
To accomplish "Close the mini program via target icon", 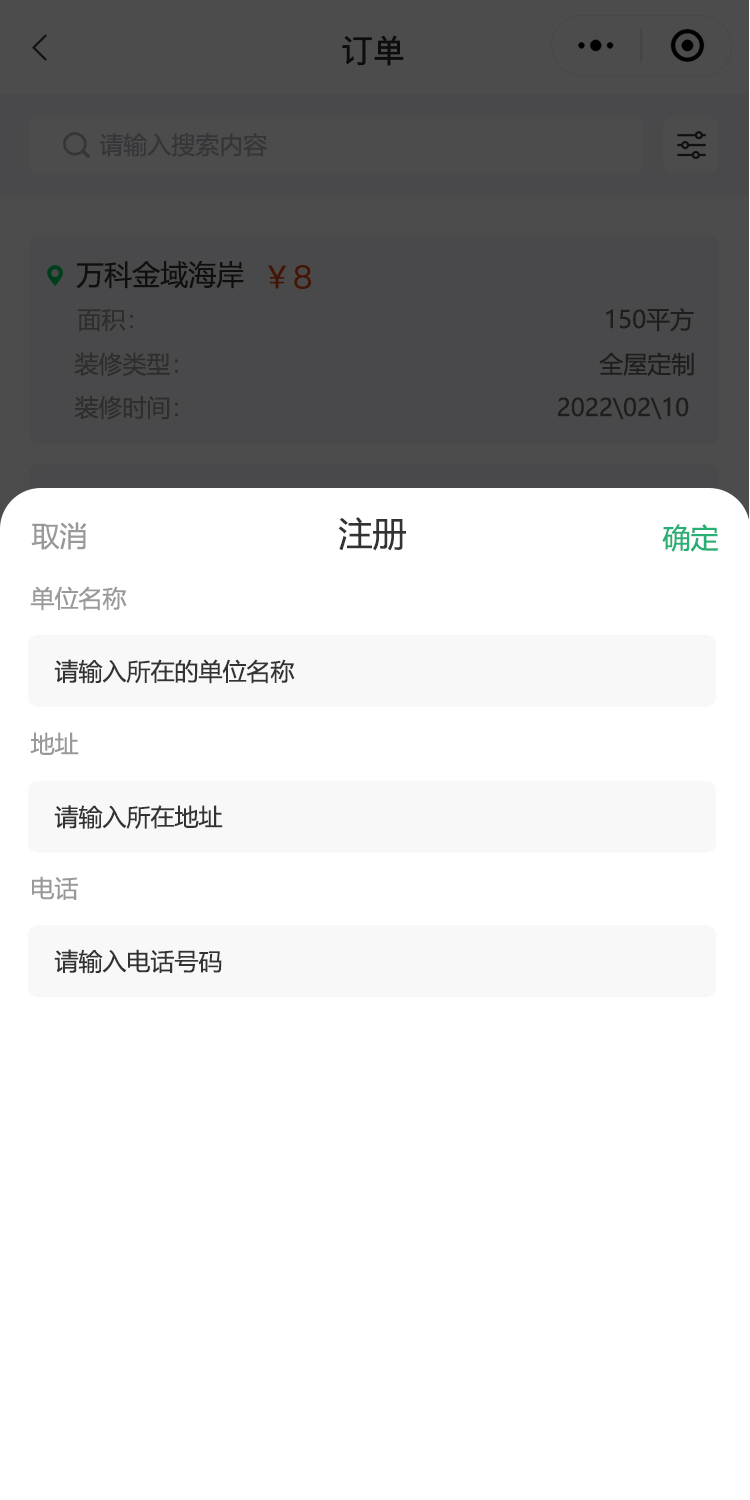I will (687, 46).
